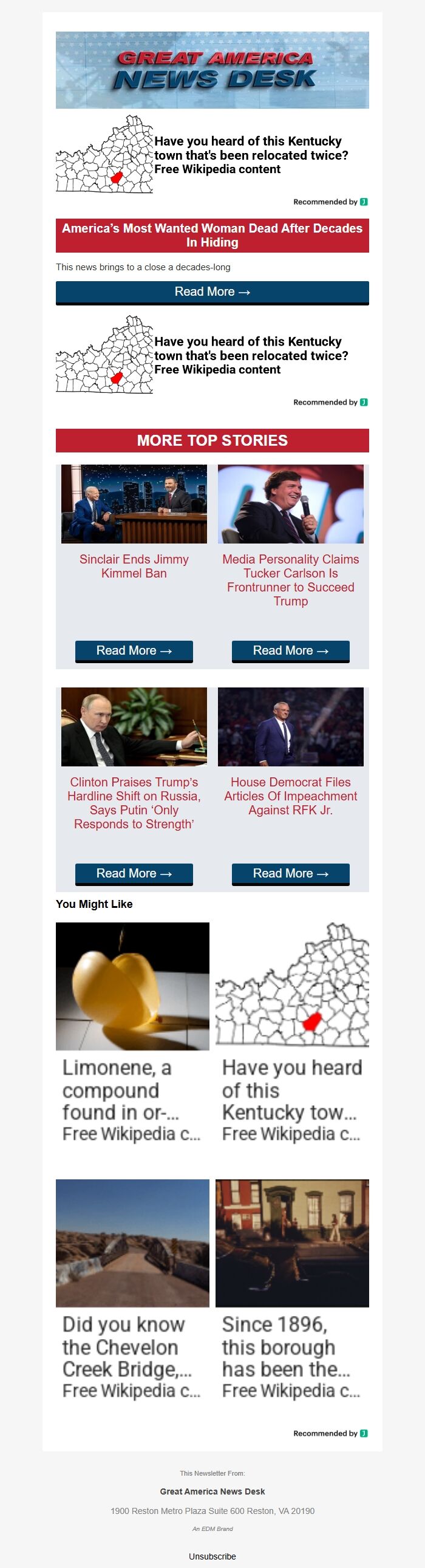Viewport: 425px width, 1568px height.
Task: Open Sinclair Ends Jimmy Kimmel Ban article
Action: pos(134,566)
